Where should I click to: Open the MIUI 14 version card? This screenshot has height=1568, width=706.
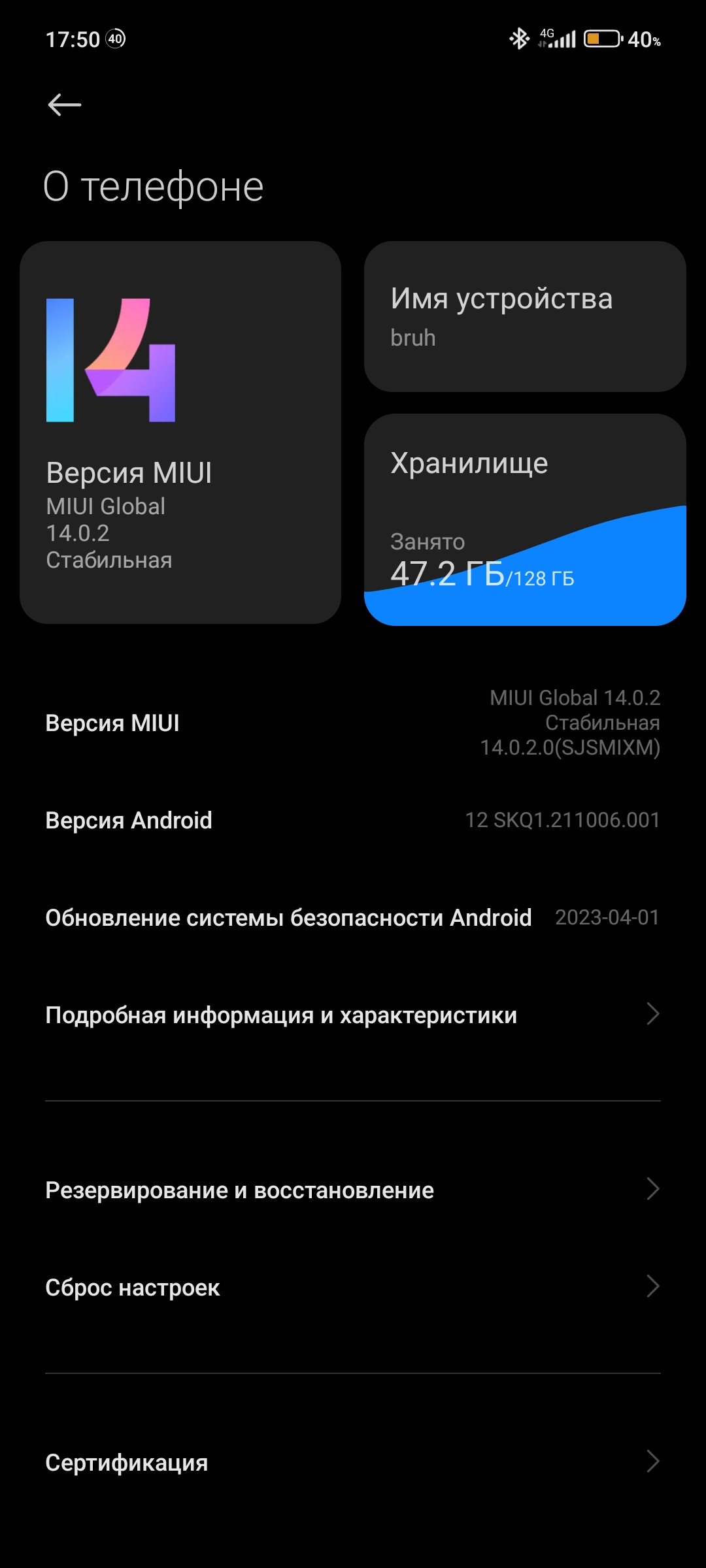point(180,433)
